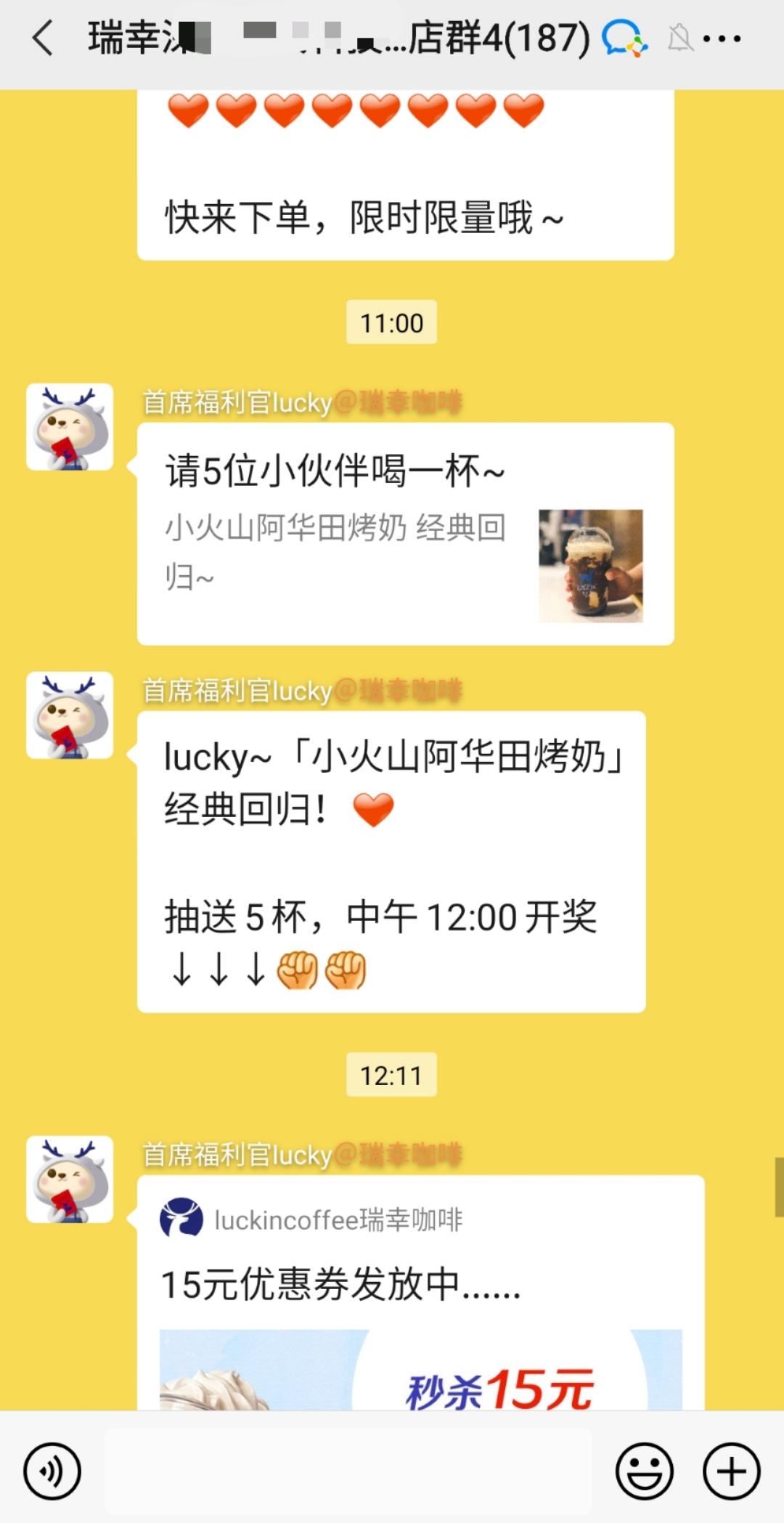This screenshot has height=1523, width=784.
Task: Select the 11:00 timestamp label
Action: pos(391,322)
